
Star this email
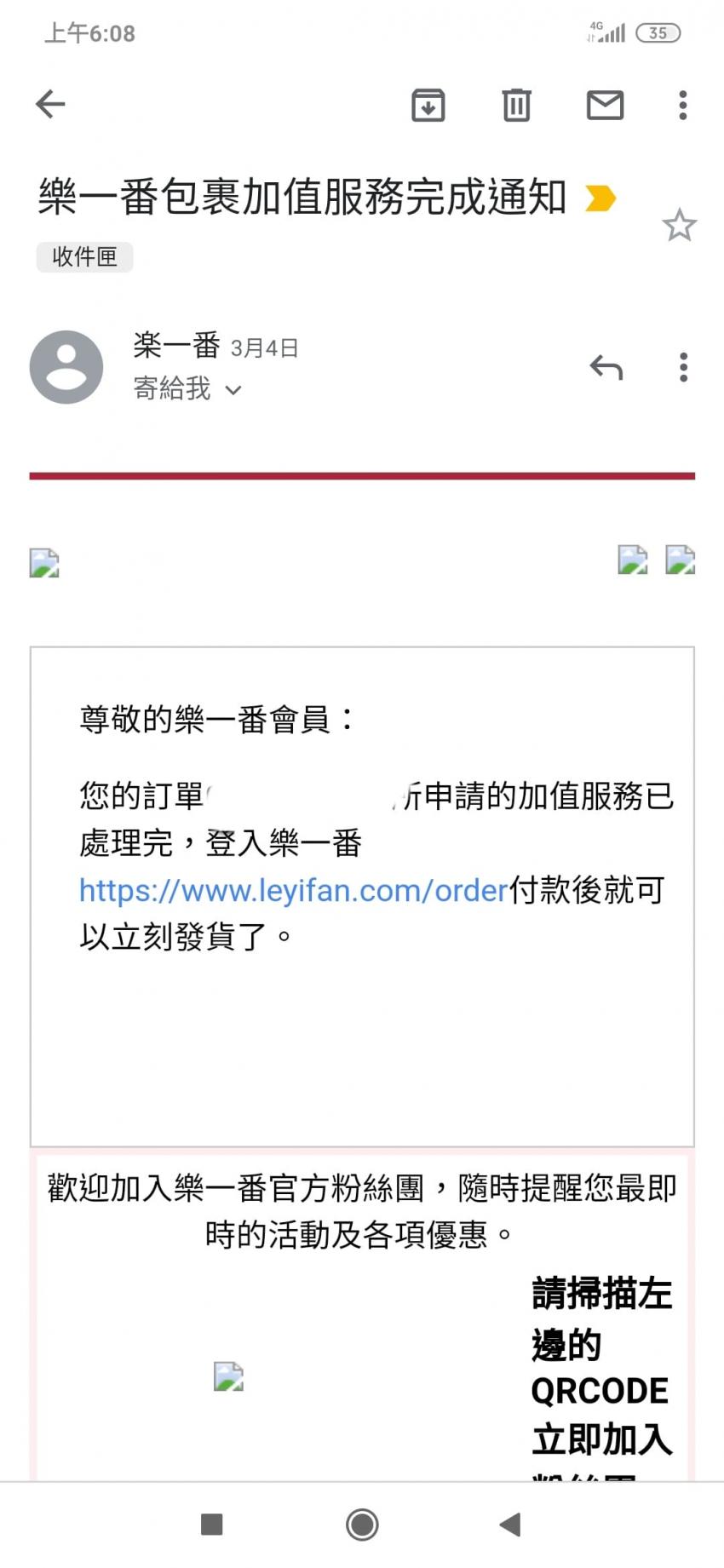[679, 225]
